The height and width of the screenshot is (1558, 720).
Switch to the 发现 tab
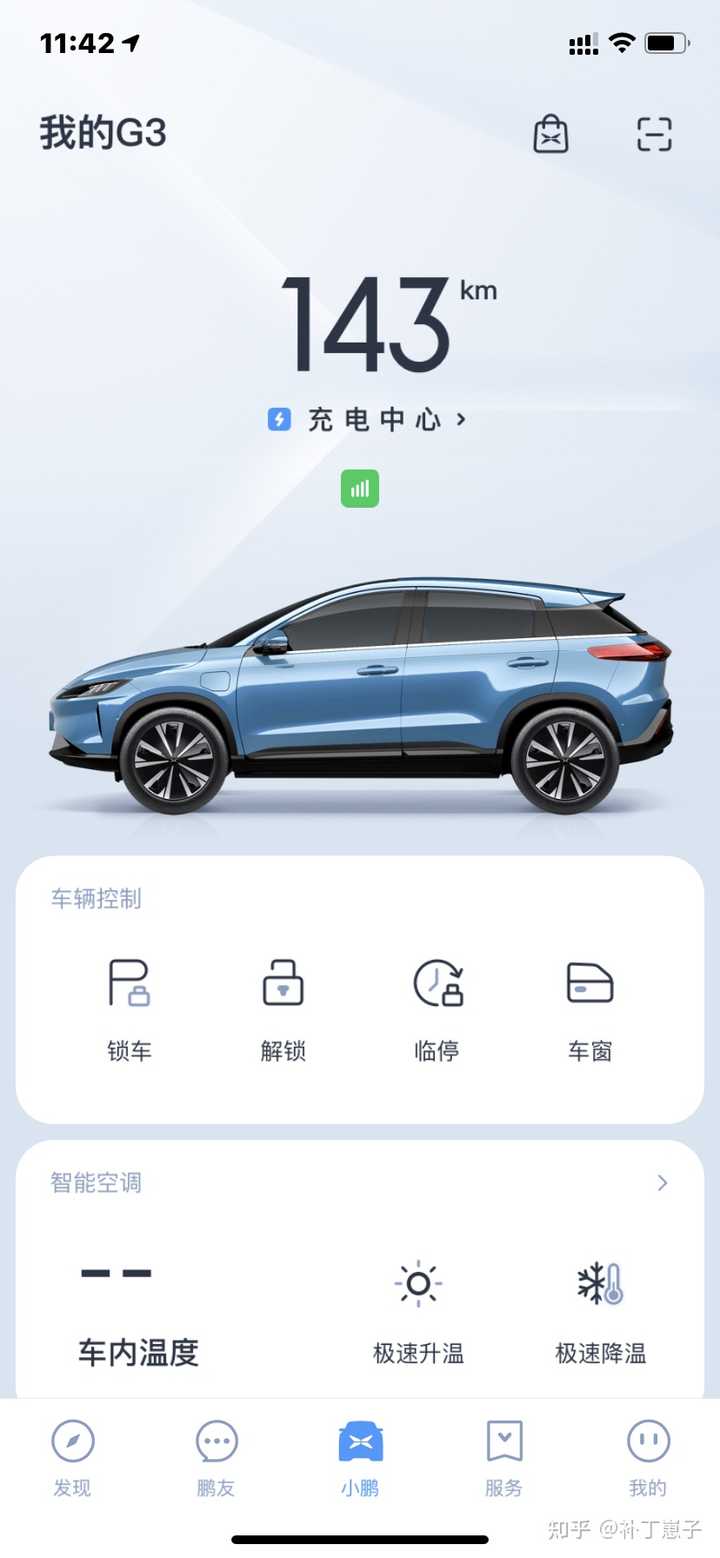[x=72, y=1458]
